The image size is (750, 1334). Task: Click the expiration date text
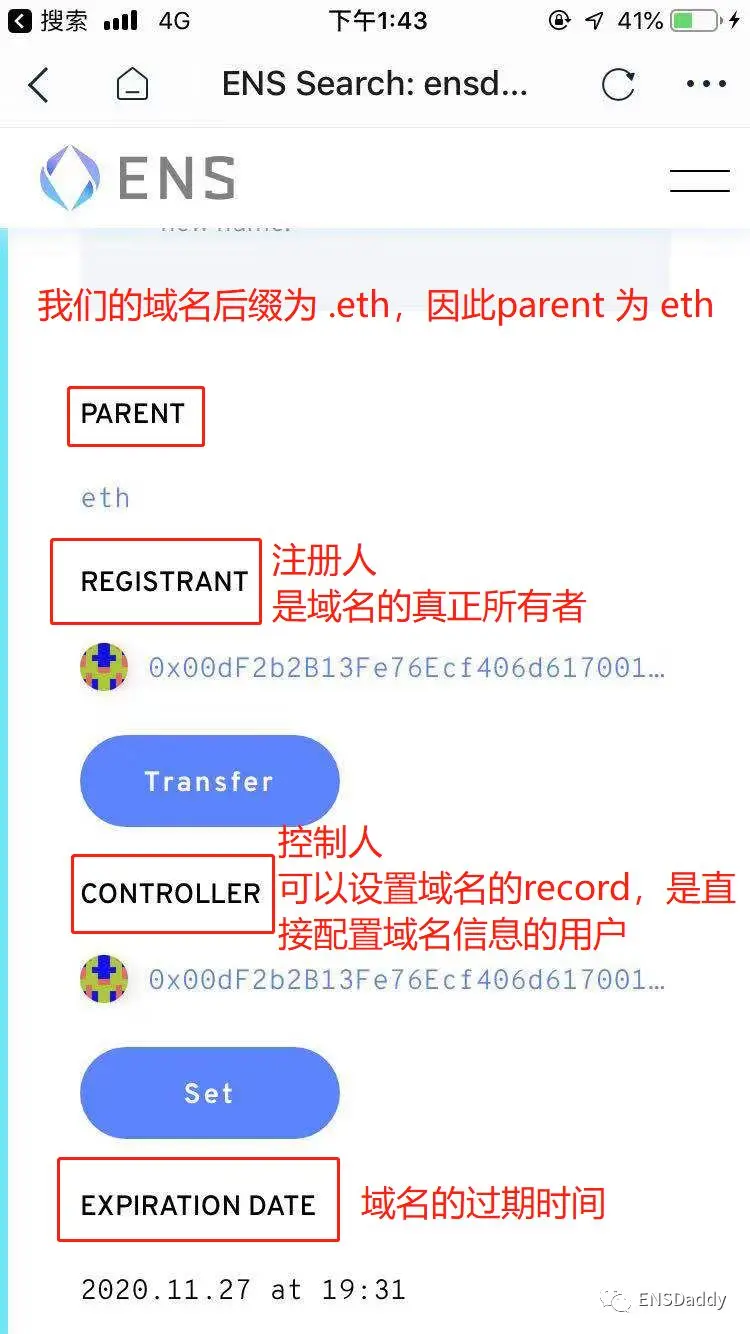[240, 1289]
